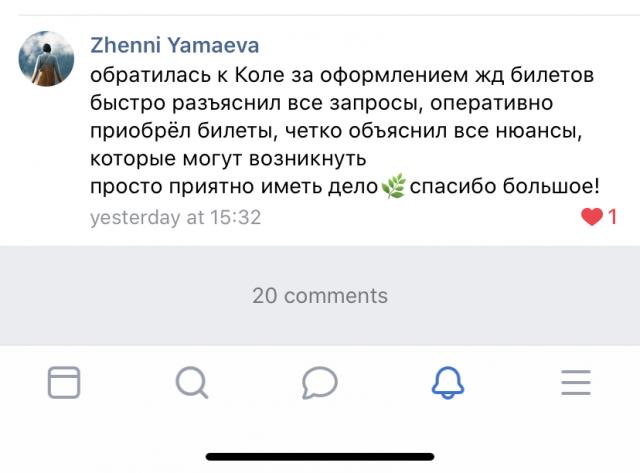
Task: Open the Zhenni Yamaeva name link
Action: click(x=174, y=45)
